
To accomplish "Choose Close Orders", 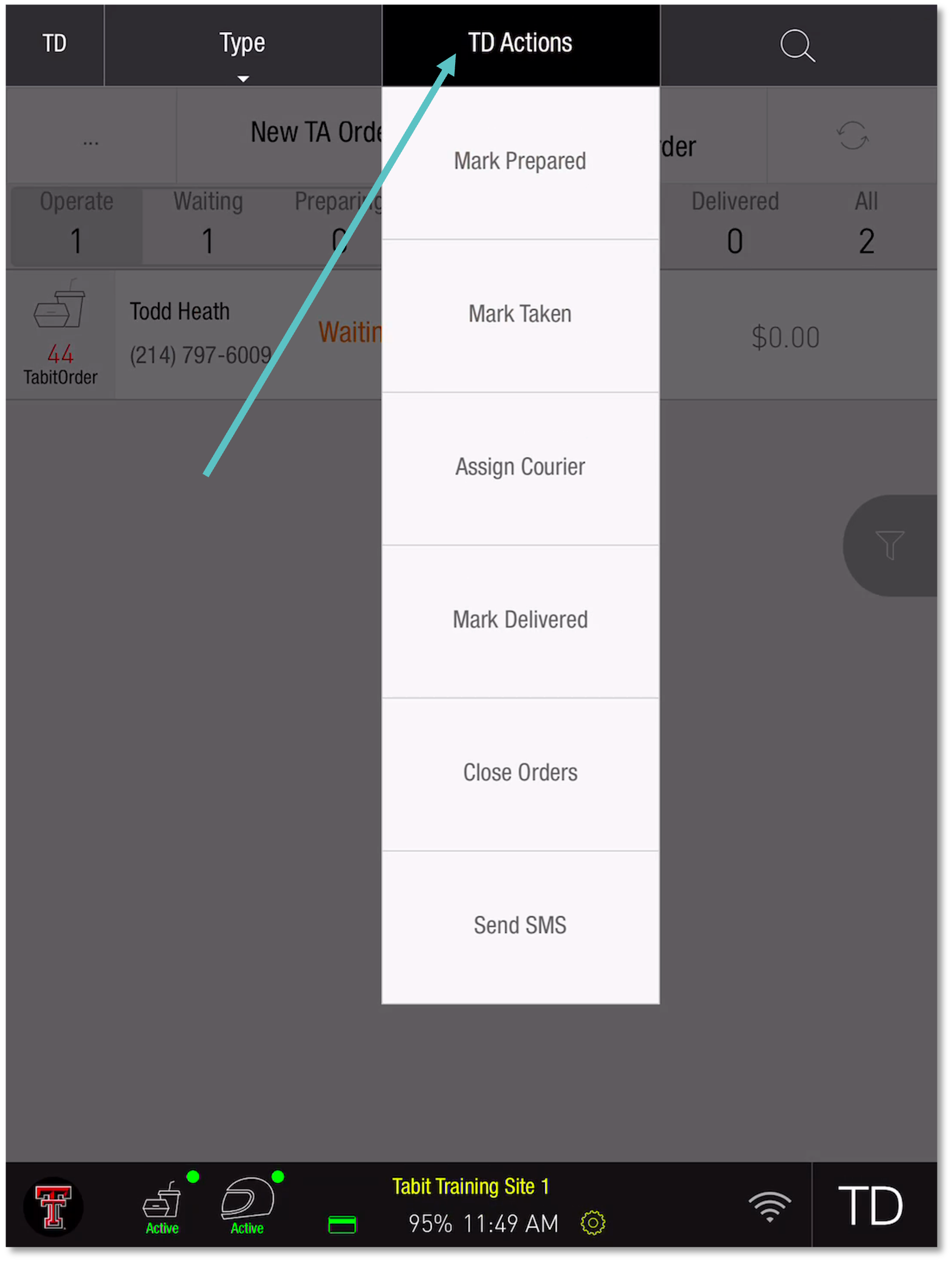I will (x=520, y=773).
